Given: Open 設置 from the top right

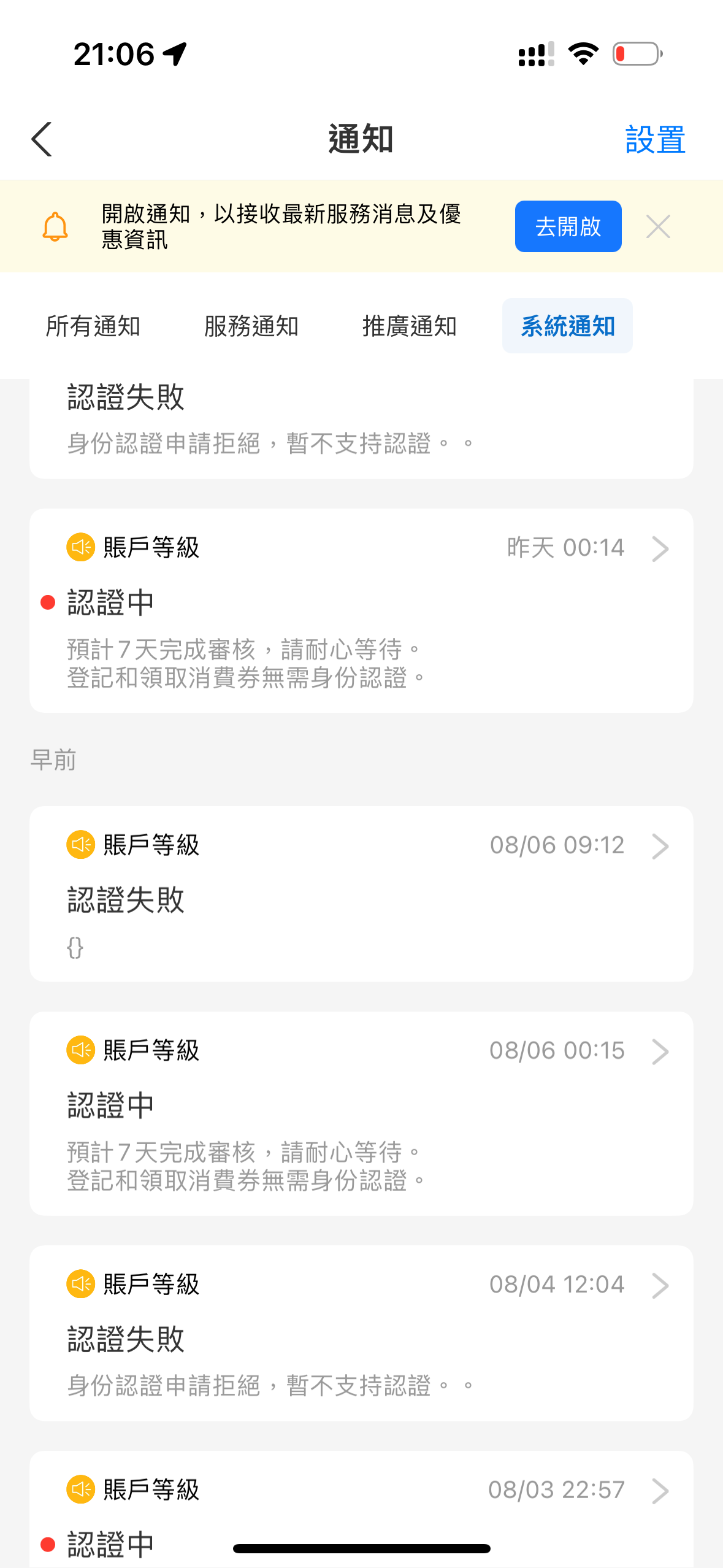Looking at the screenshot, I should click(655, 140).
